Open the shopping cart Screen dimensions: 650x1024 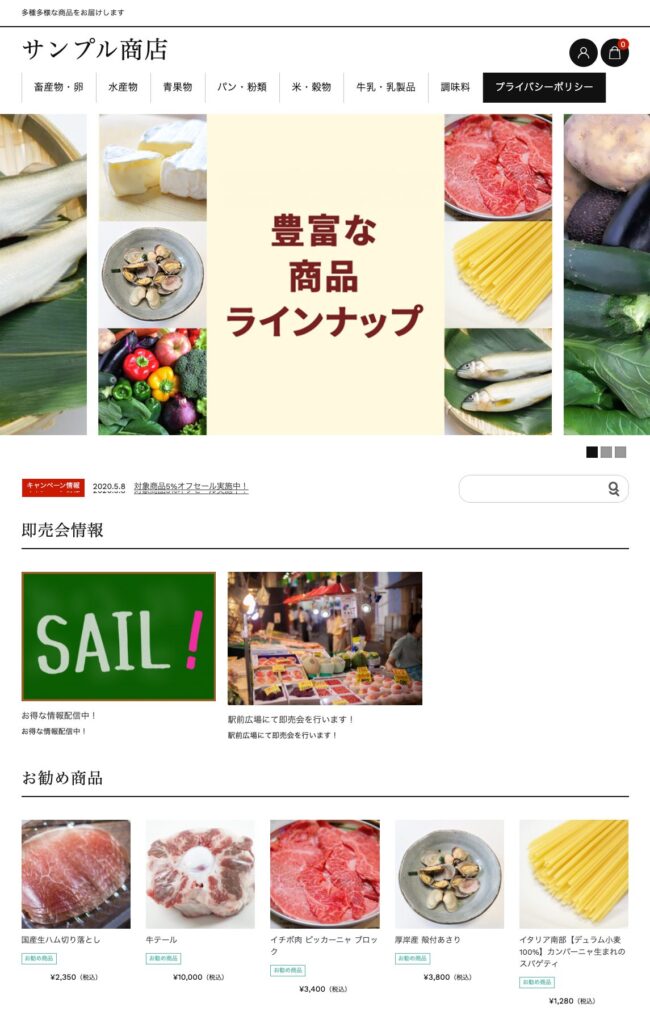[614, 53]
